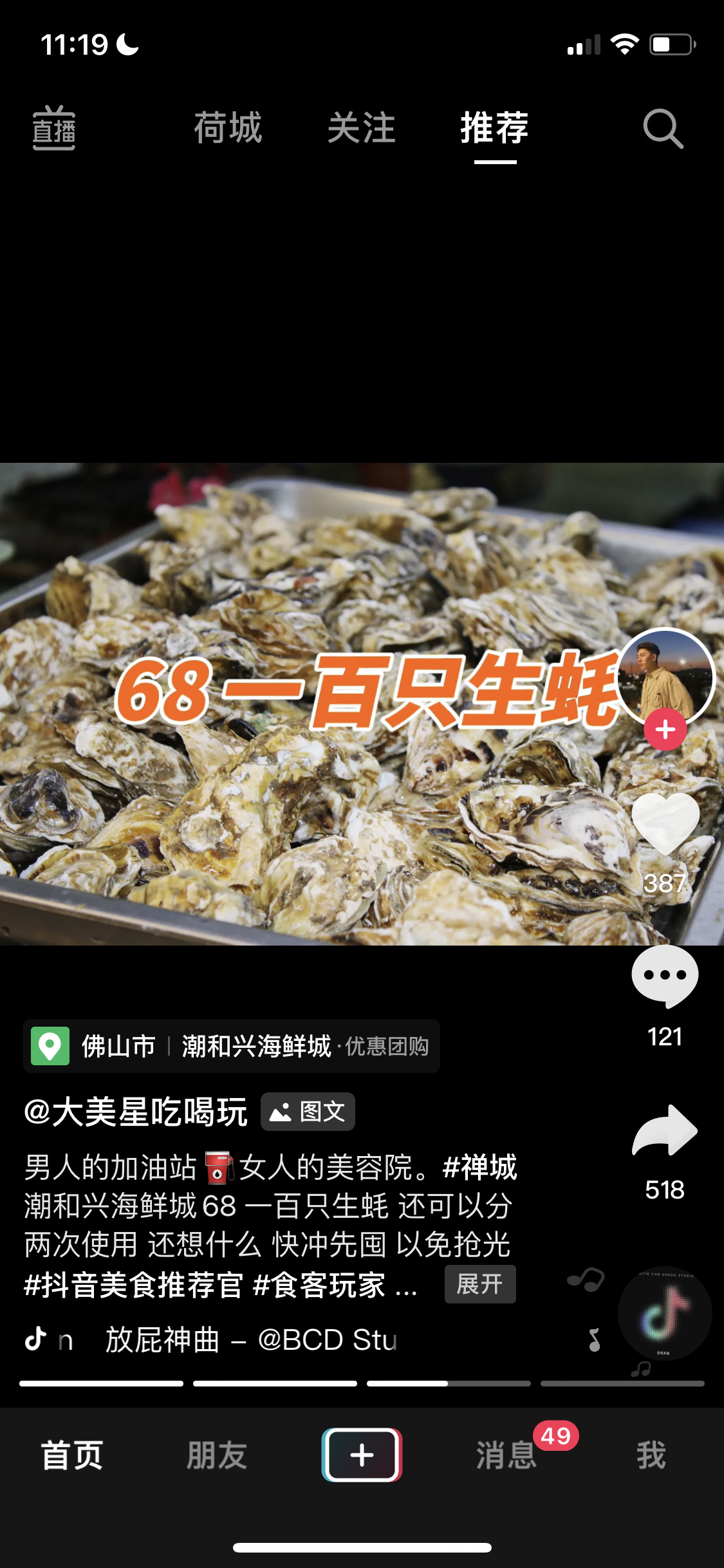Create a new post with plus button
This screenshot has height=1568, width=724.
pos(362,1455)
